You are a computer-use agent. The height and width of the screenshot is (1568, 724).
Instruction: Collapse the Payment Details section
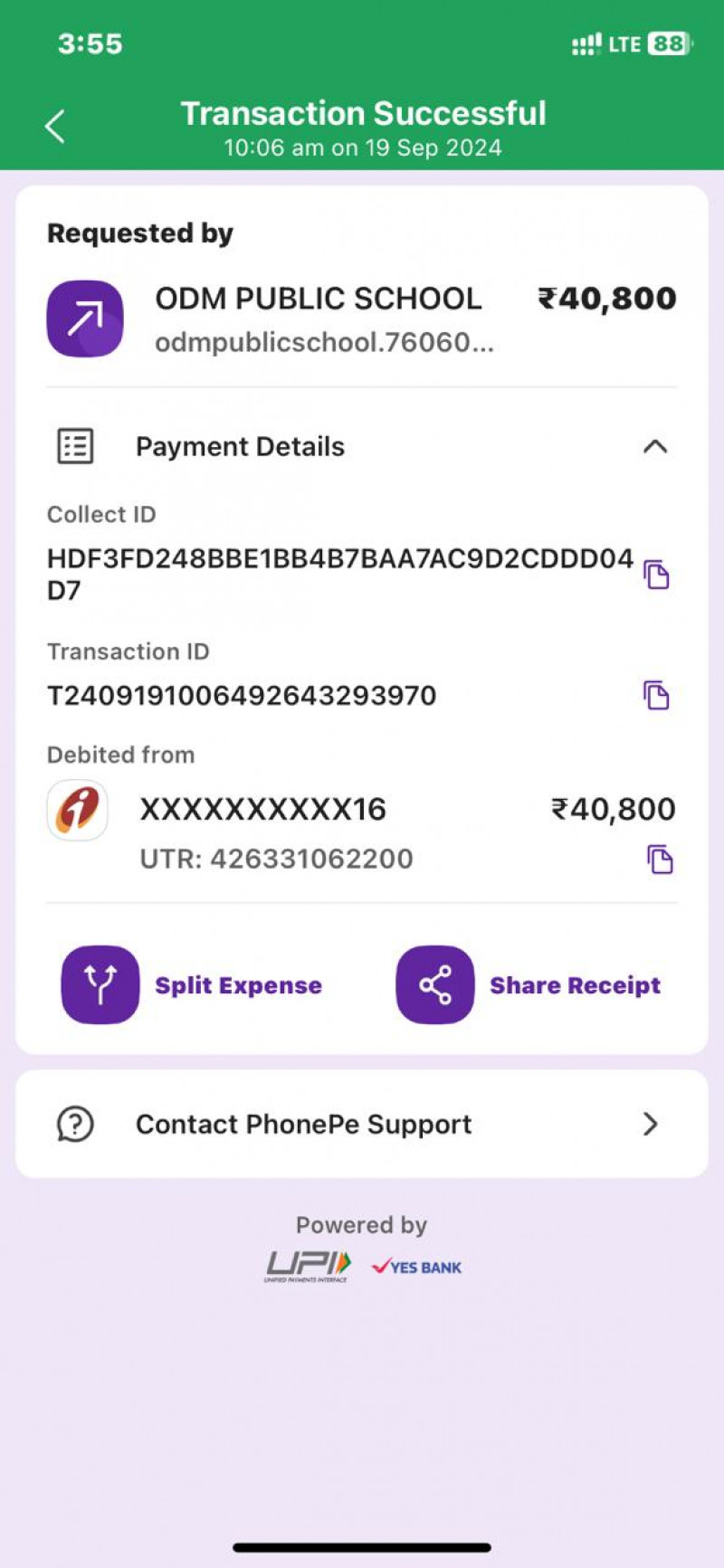click(x=654, y=446)
